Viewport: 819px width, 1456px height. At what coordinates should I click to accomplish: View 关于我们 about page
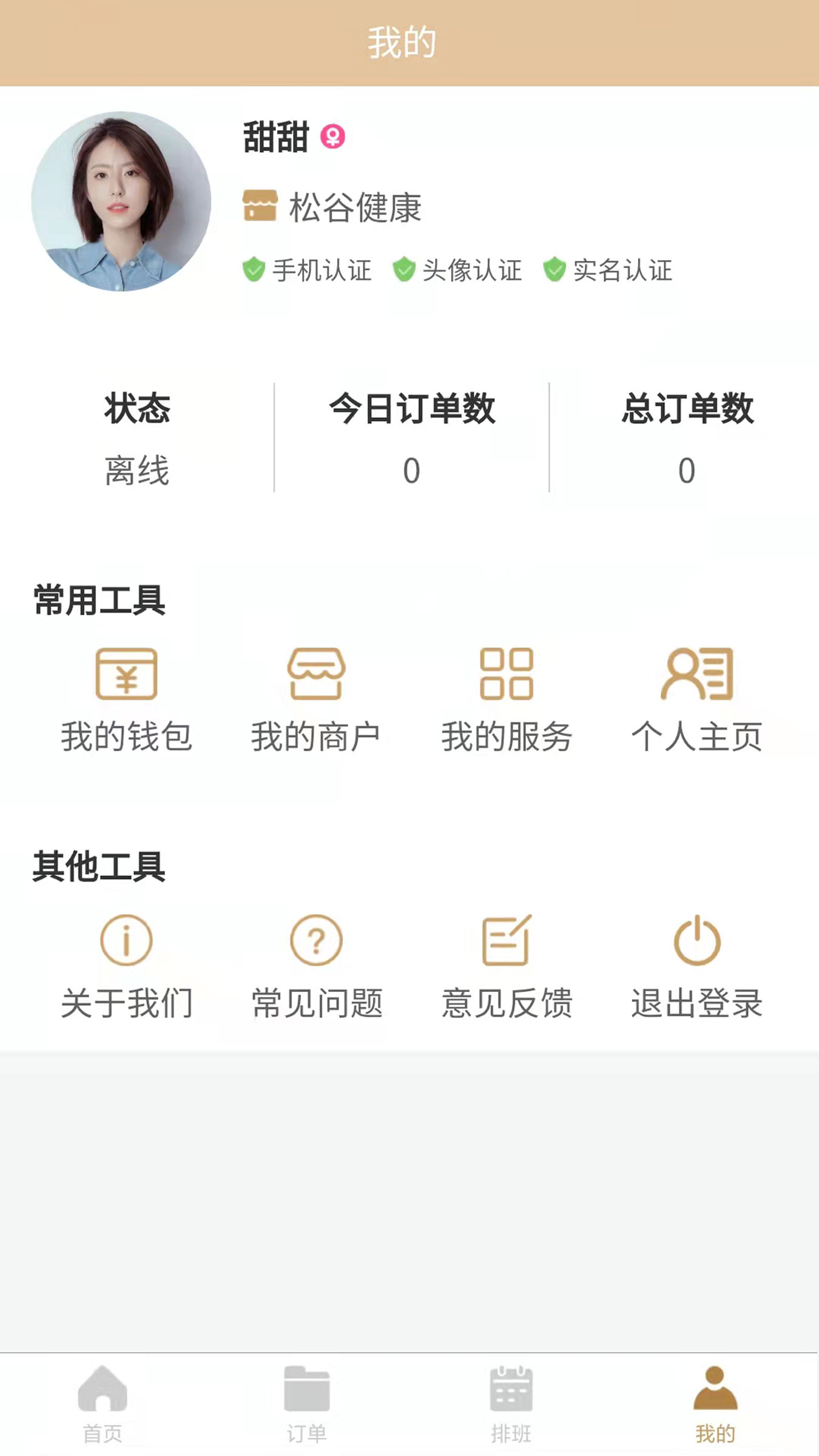tap(126, 966)
